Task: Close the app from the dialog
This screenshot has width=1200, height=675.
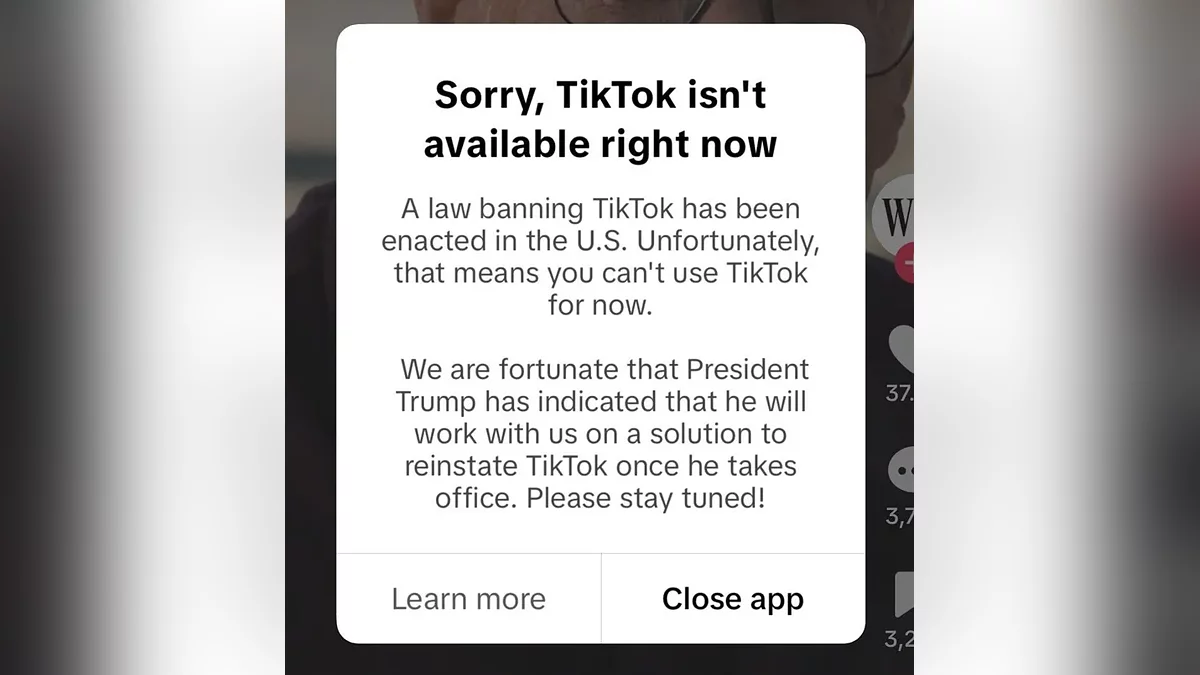Action: [733, 598]
